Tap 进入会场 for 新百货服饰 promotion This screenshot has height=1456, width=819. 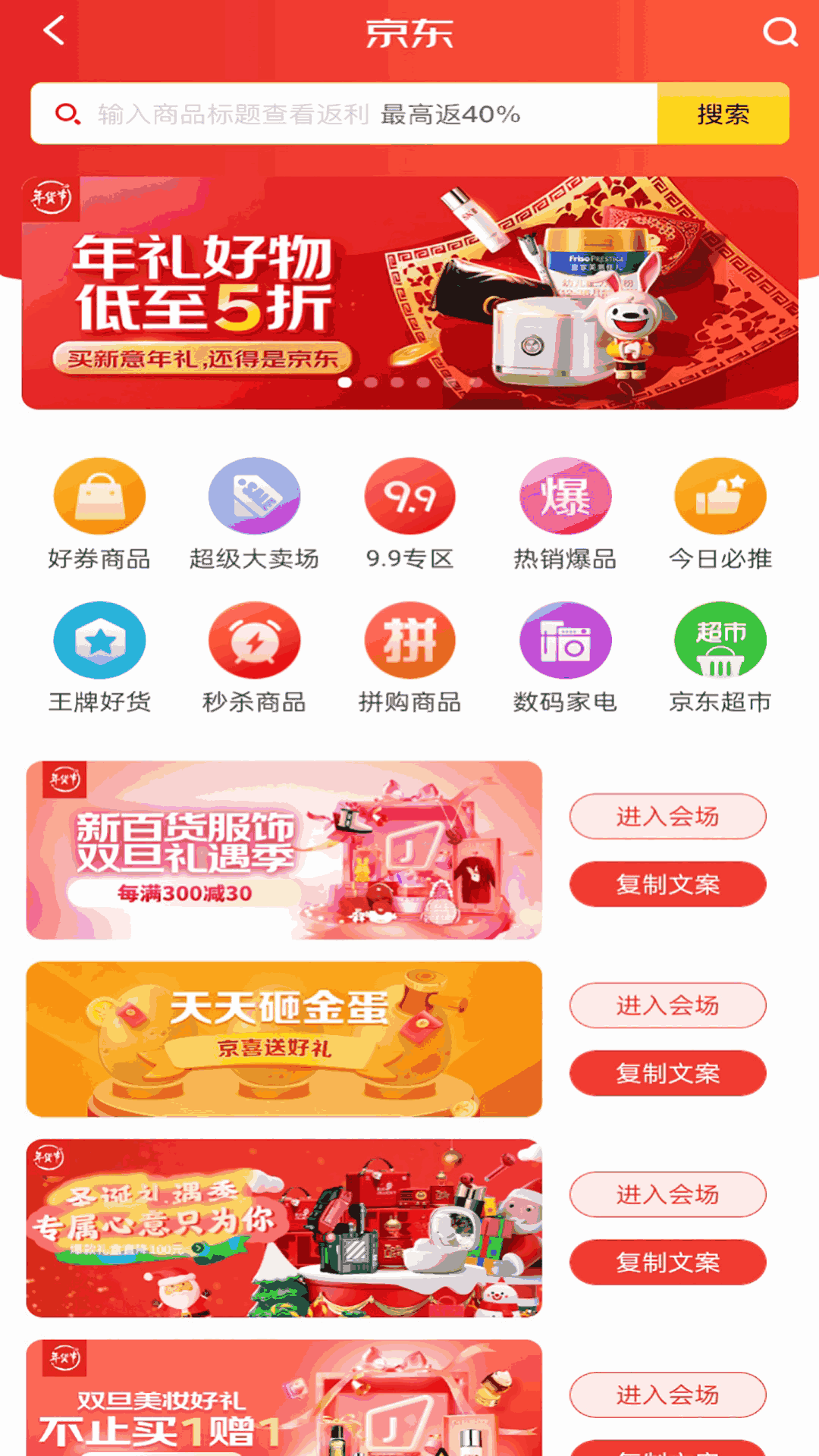click(x=667, y=817)
